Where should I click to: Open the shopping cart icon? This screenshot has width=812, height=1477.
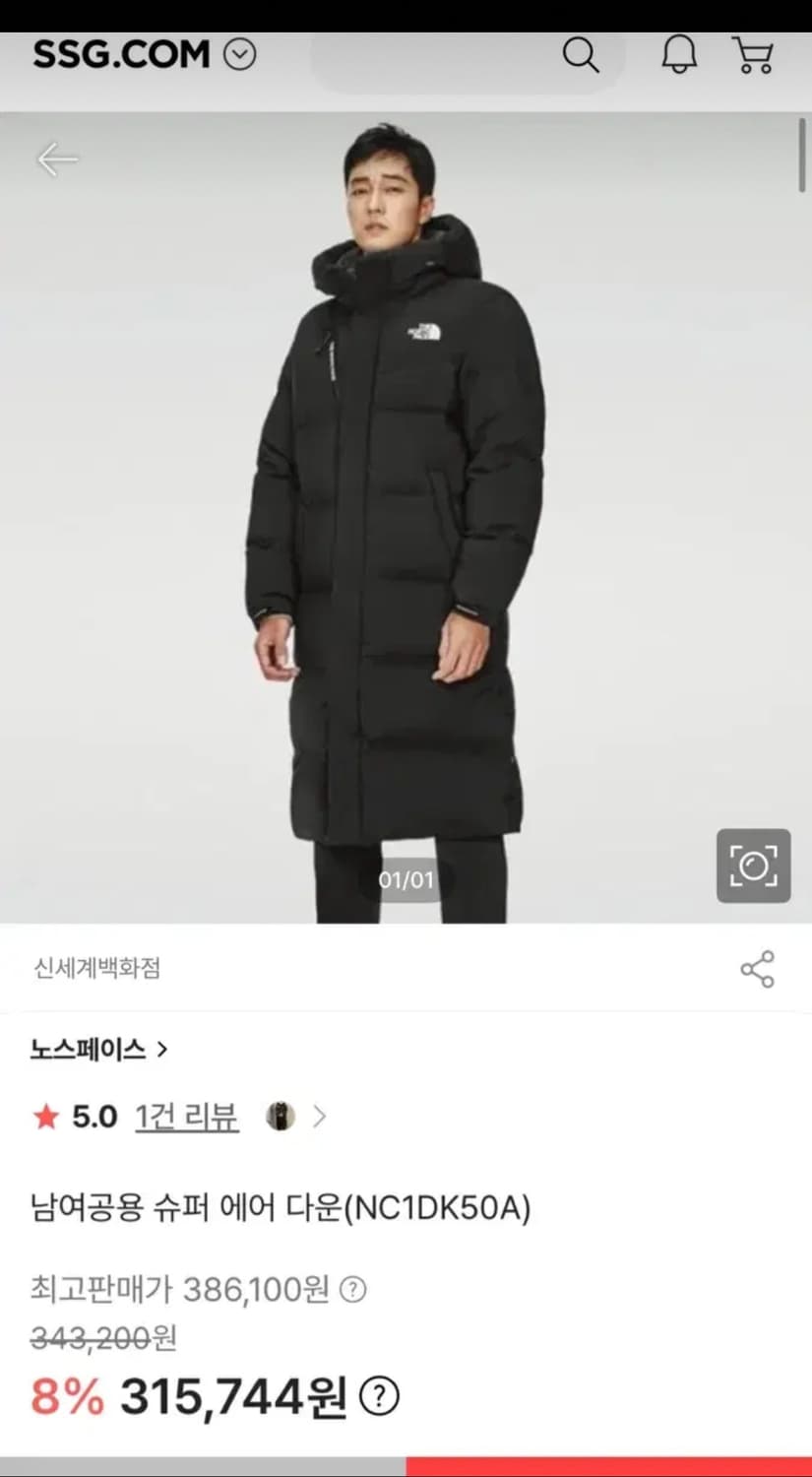click(753, 56)
